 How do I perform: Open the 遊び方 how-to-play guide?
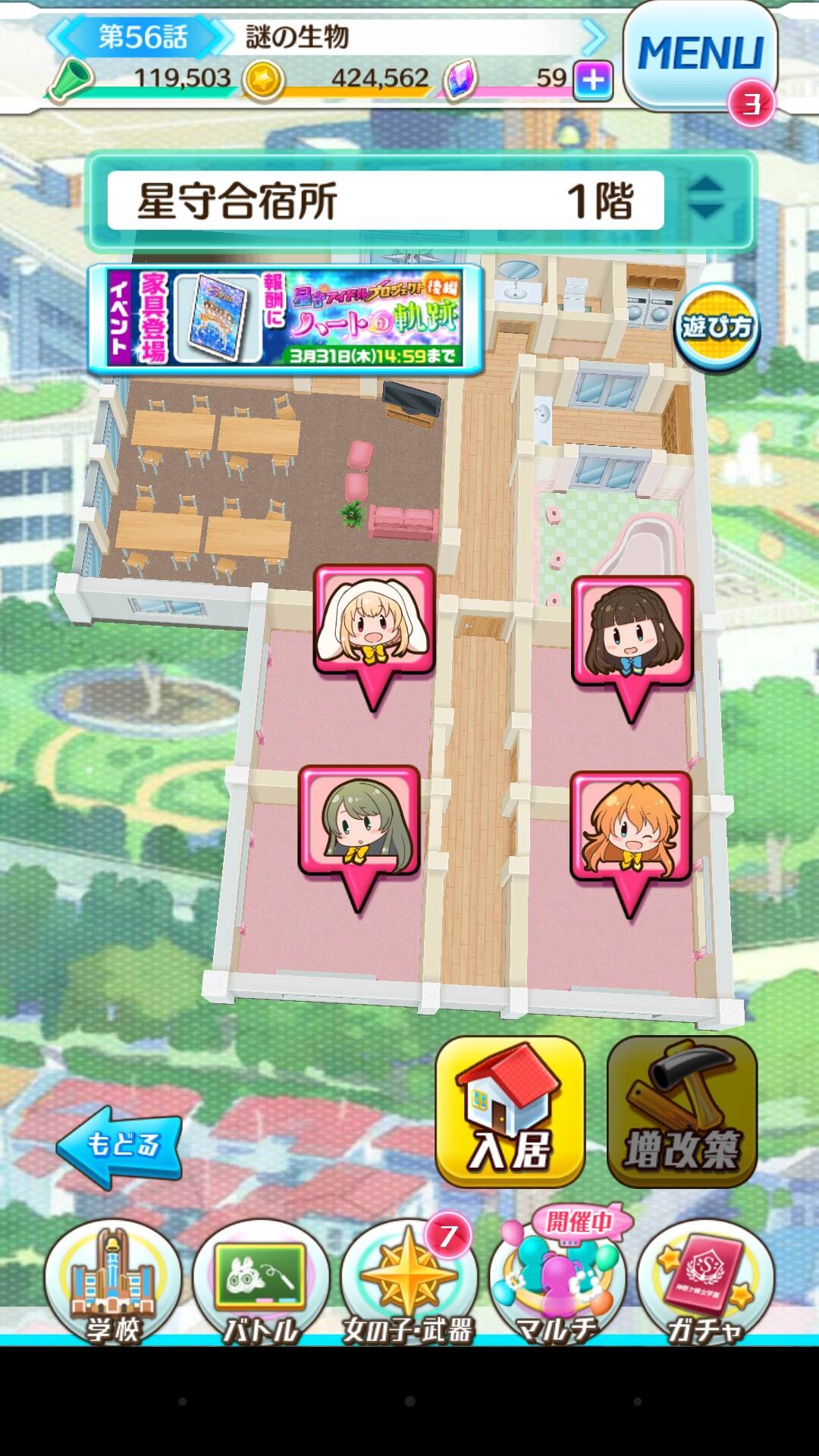716,328
